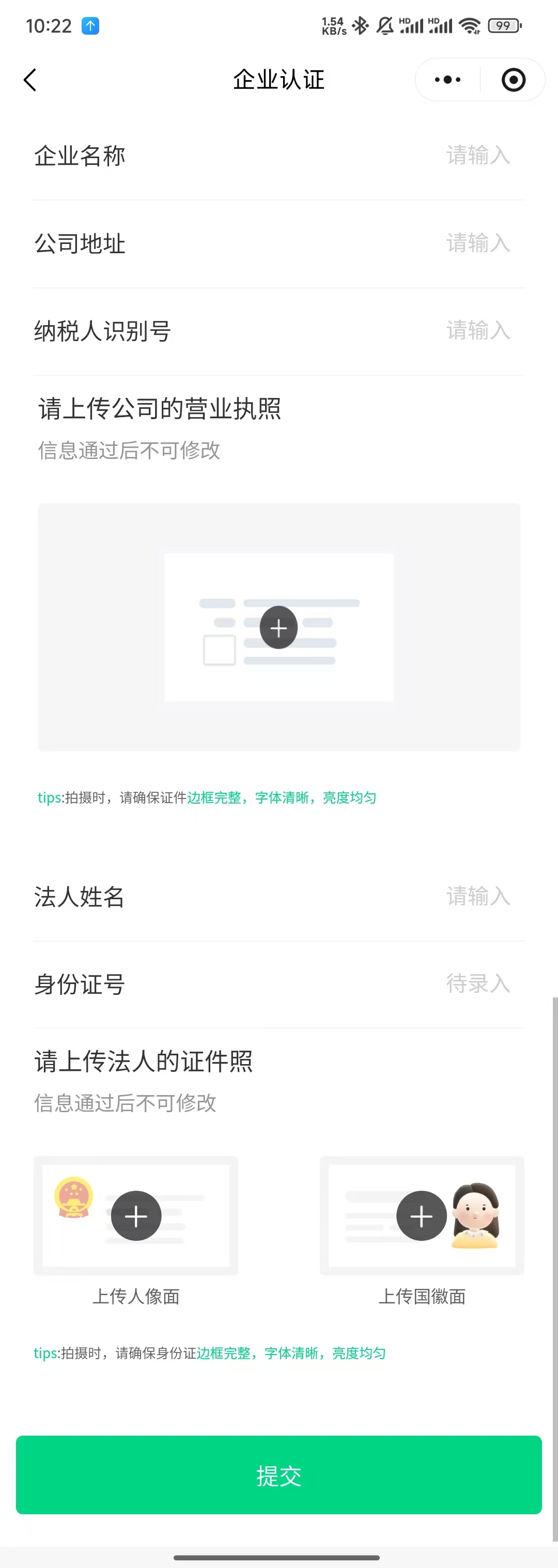Open the mini program three-dot menu
This screenshot has height=1568, width=558.
pyautogui.click(x=448, y=80)
